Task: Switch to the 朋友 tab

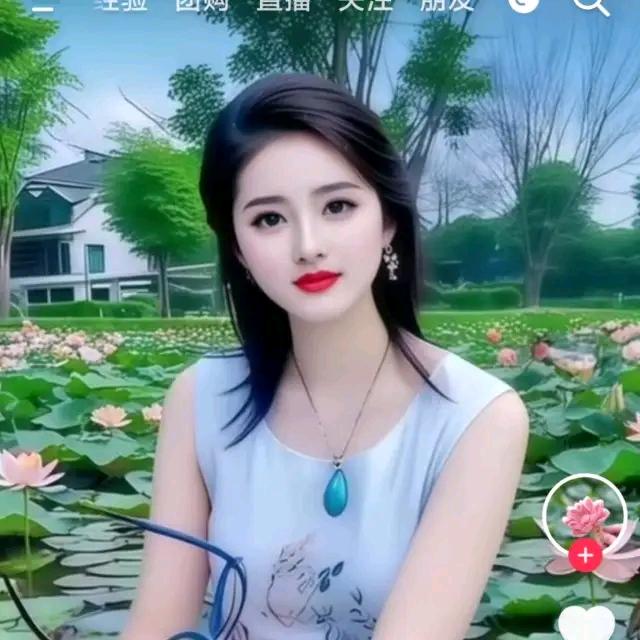Action: tap(447, 4)
